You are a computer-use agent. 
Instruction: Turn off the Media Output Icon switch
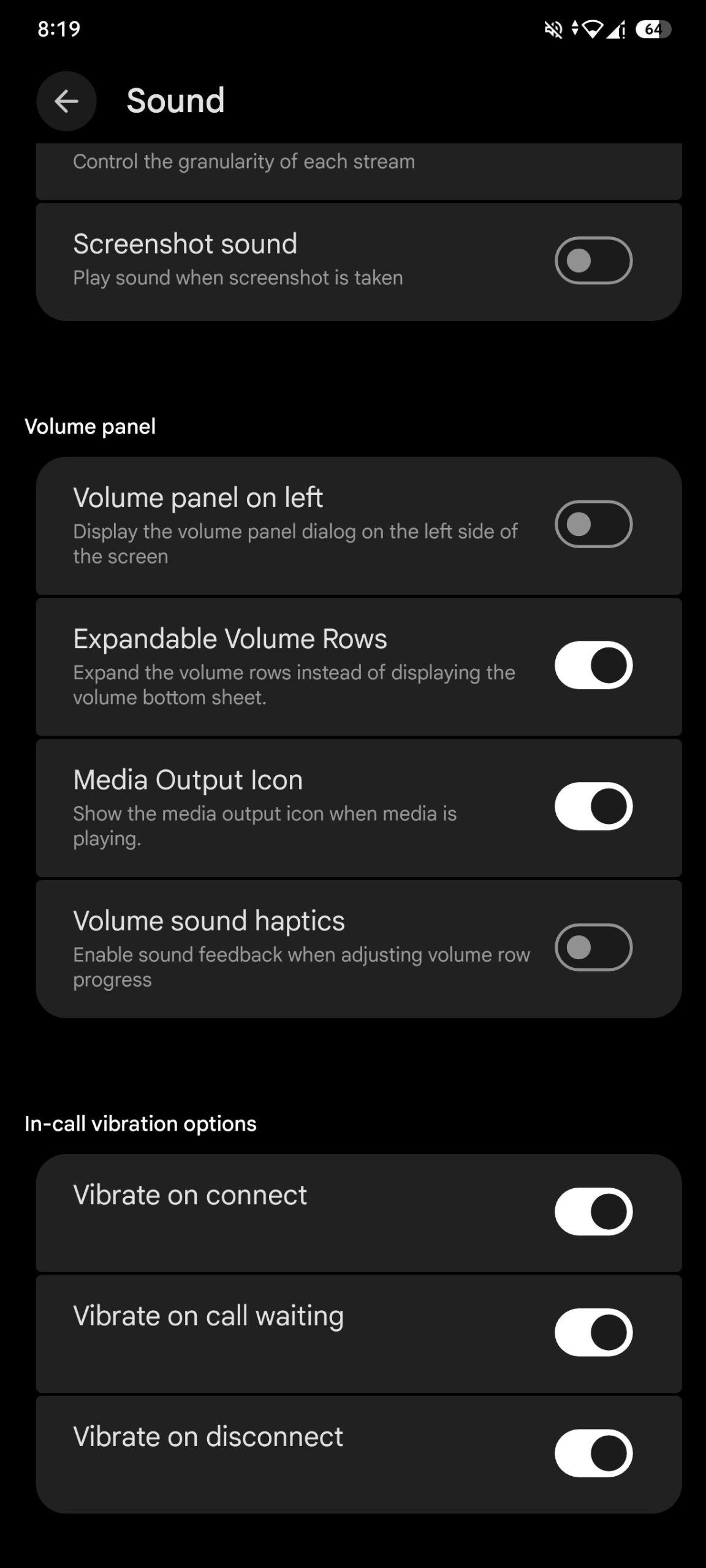593,806
